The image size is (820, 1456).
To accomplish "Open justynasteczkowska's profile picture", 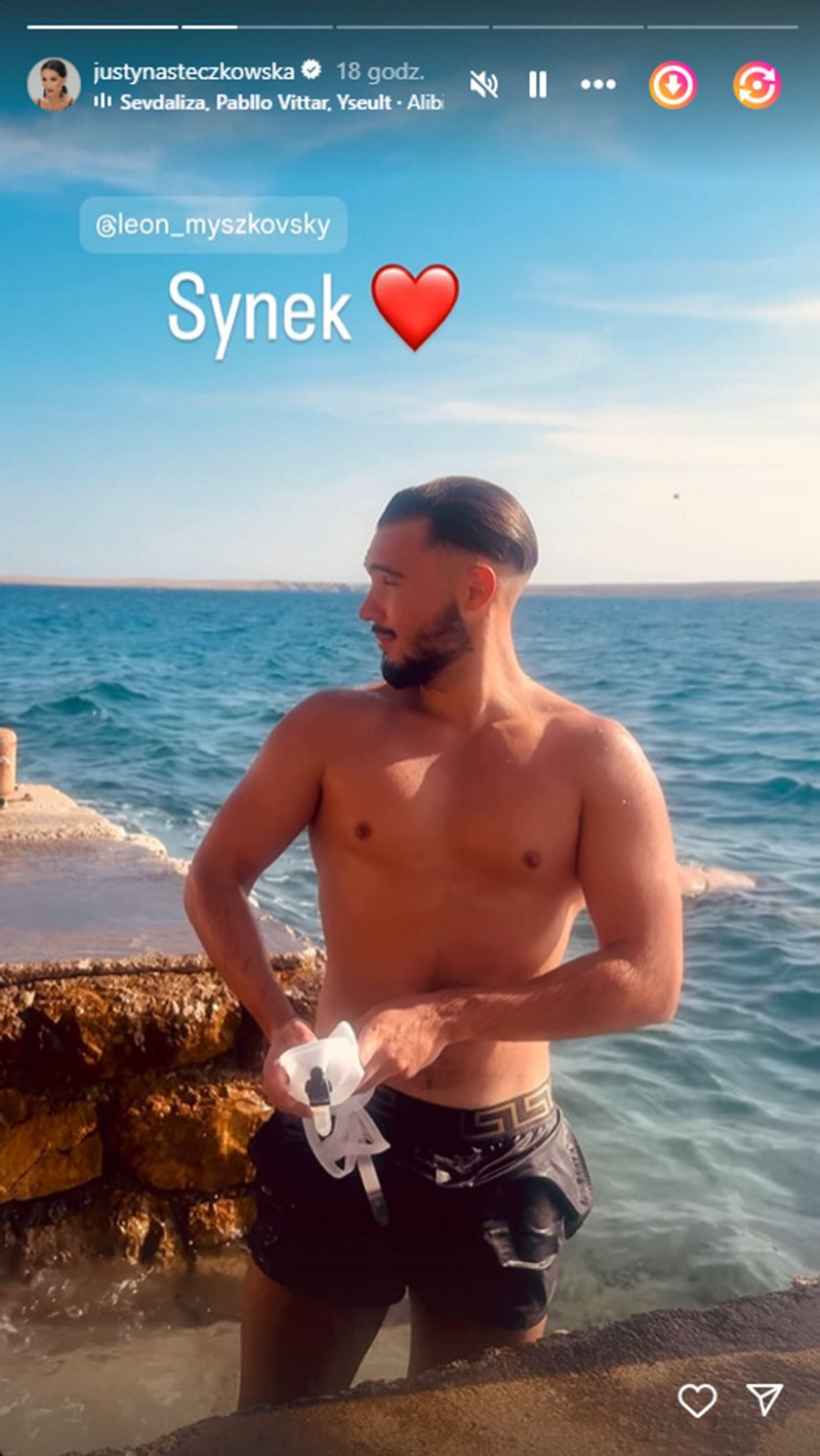I will point(54,84).
